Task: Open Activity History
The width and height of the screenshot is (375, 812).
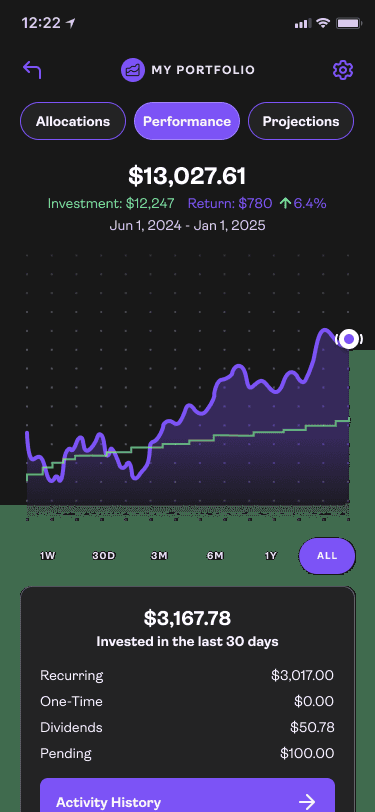Action: click(188, 802)
